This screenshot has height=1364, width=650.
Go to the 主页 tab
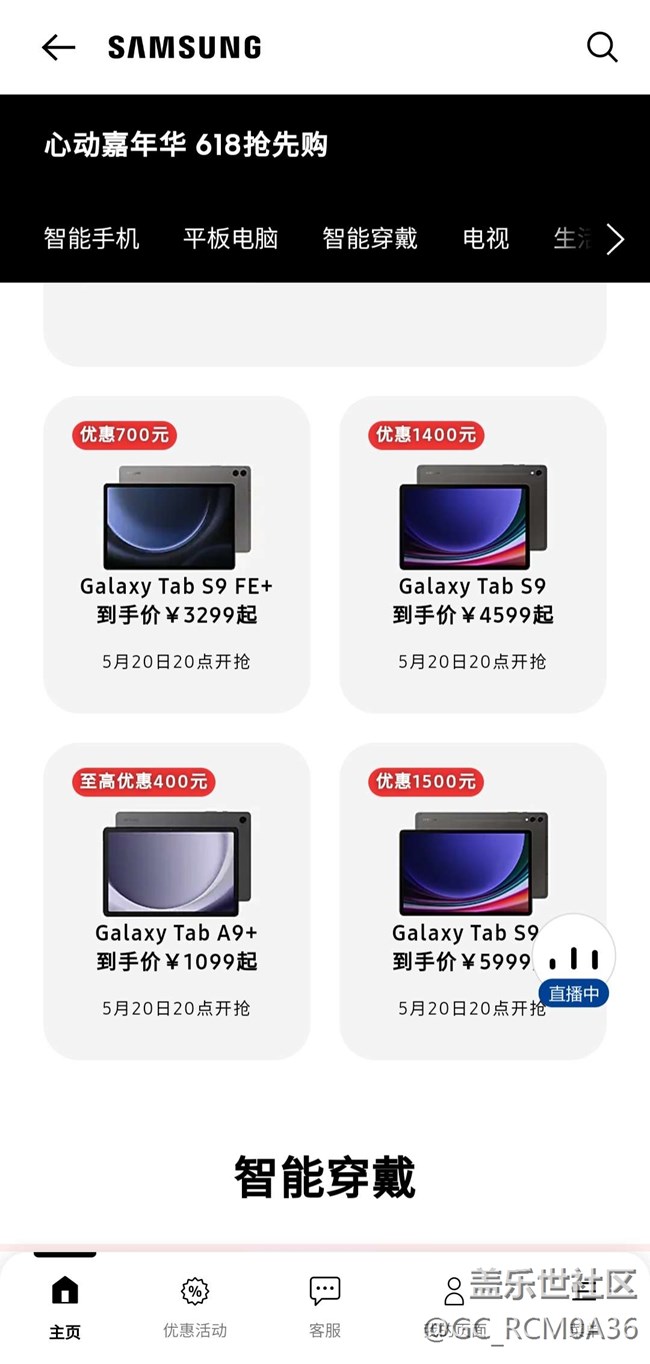tap(65, 1306)
